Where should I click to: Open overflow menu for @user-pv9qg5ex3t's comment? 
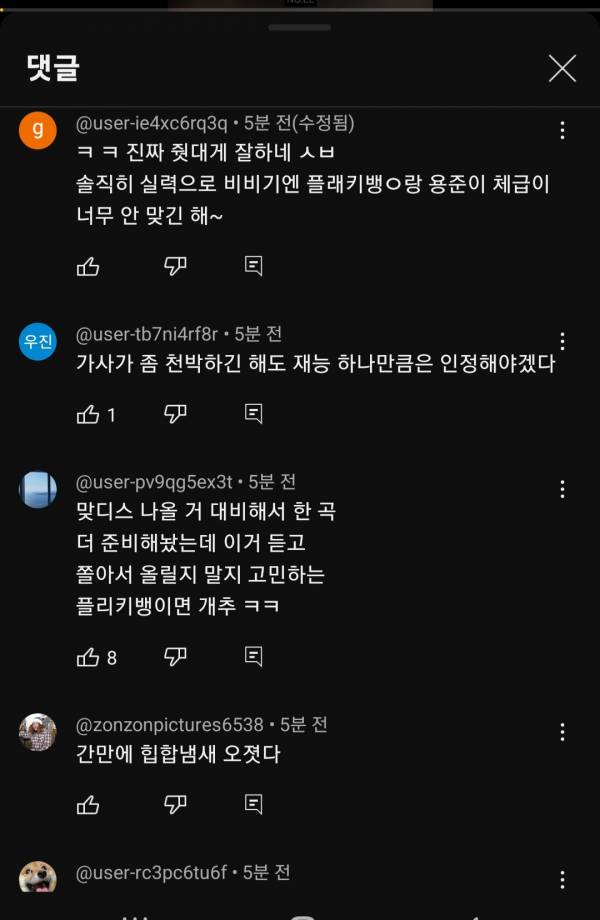(x=562, y=488)
